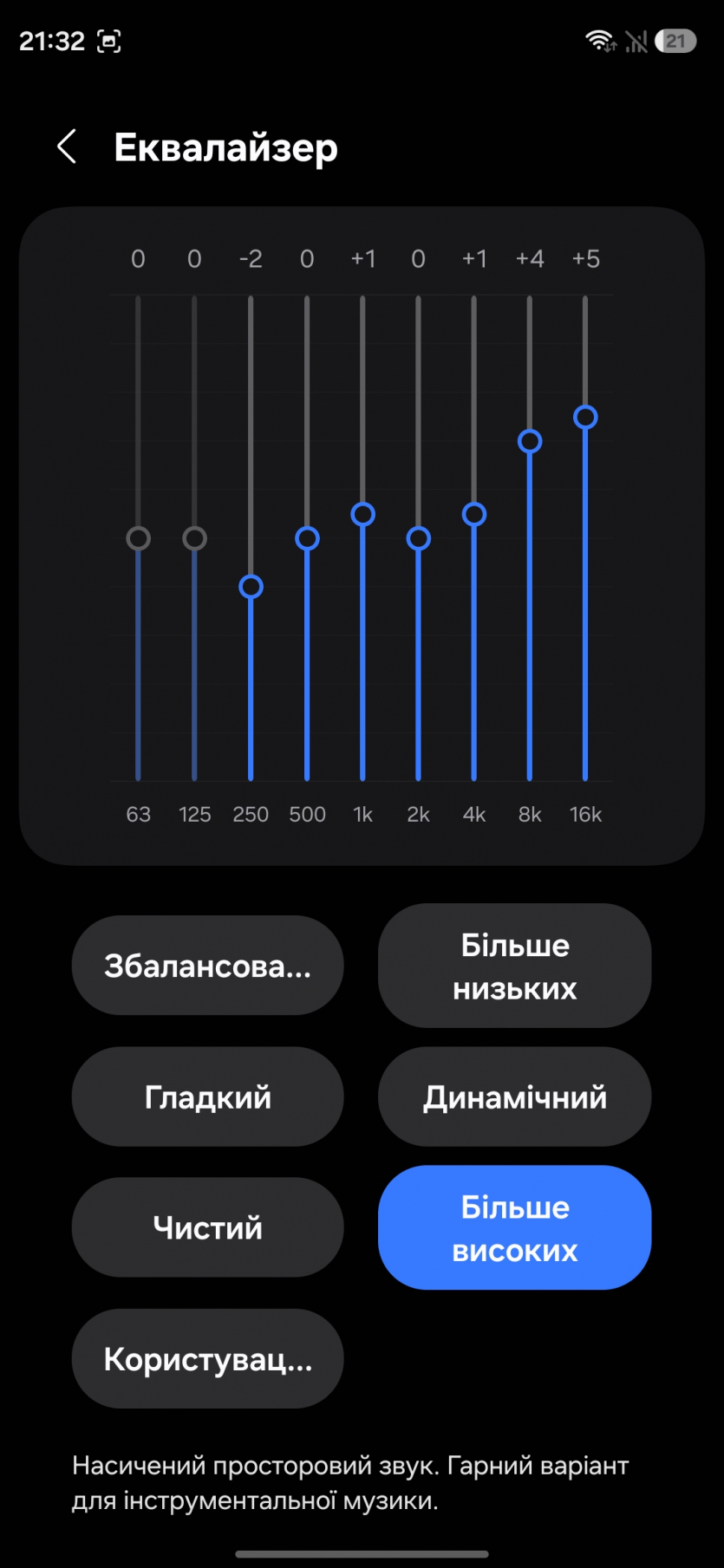Tap the 125 Hz slider handle
724x1568 pixels.
coord(194,538)
